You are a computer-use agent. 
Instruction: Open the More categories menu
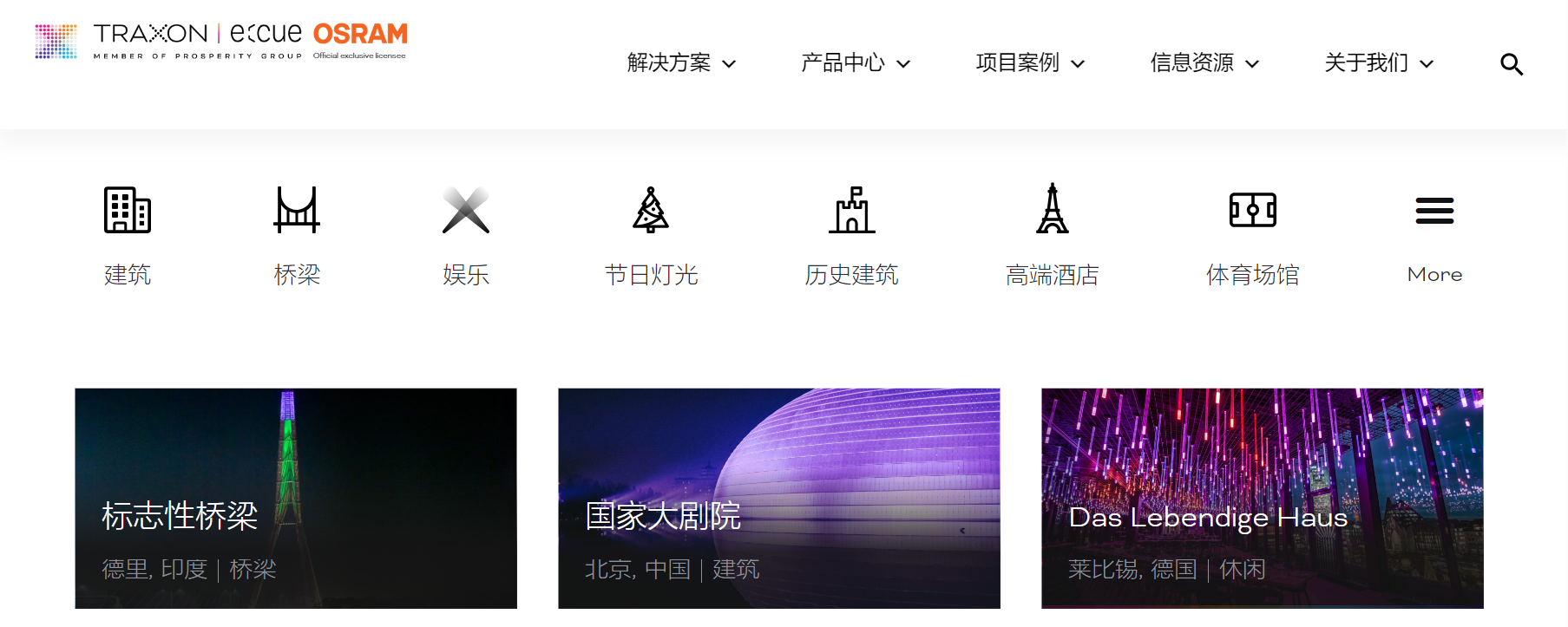1434,232
